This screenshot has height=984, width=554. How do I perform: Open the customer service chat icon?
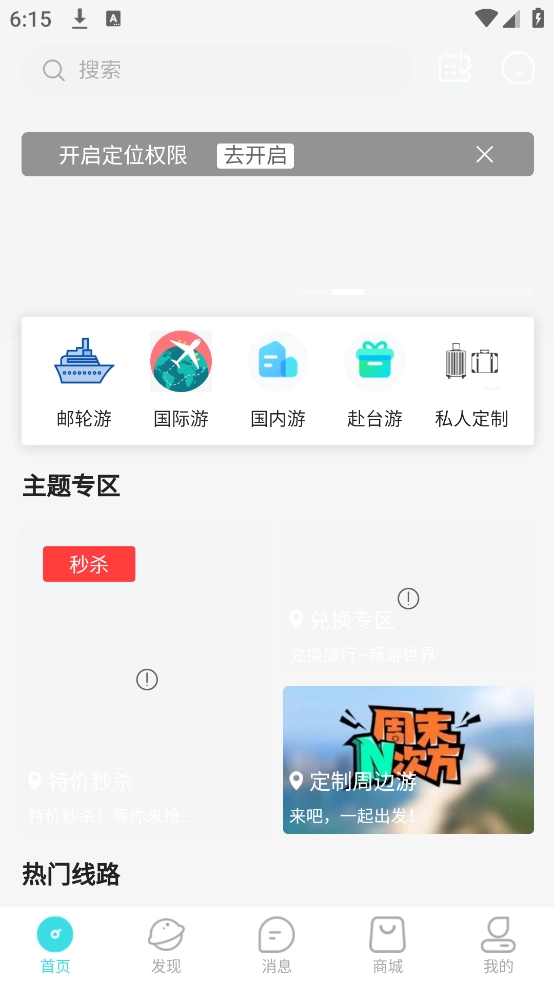(x=518, y=68)
